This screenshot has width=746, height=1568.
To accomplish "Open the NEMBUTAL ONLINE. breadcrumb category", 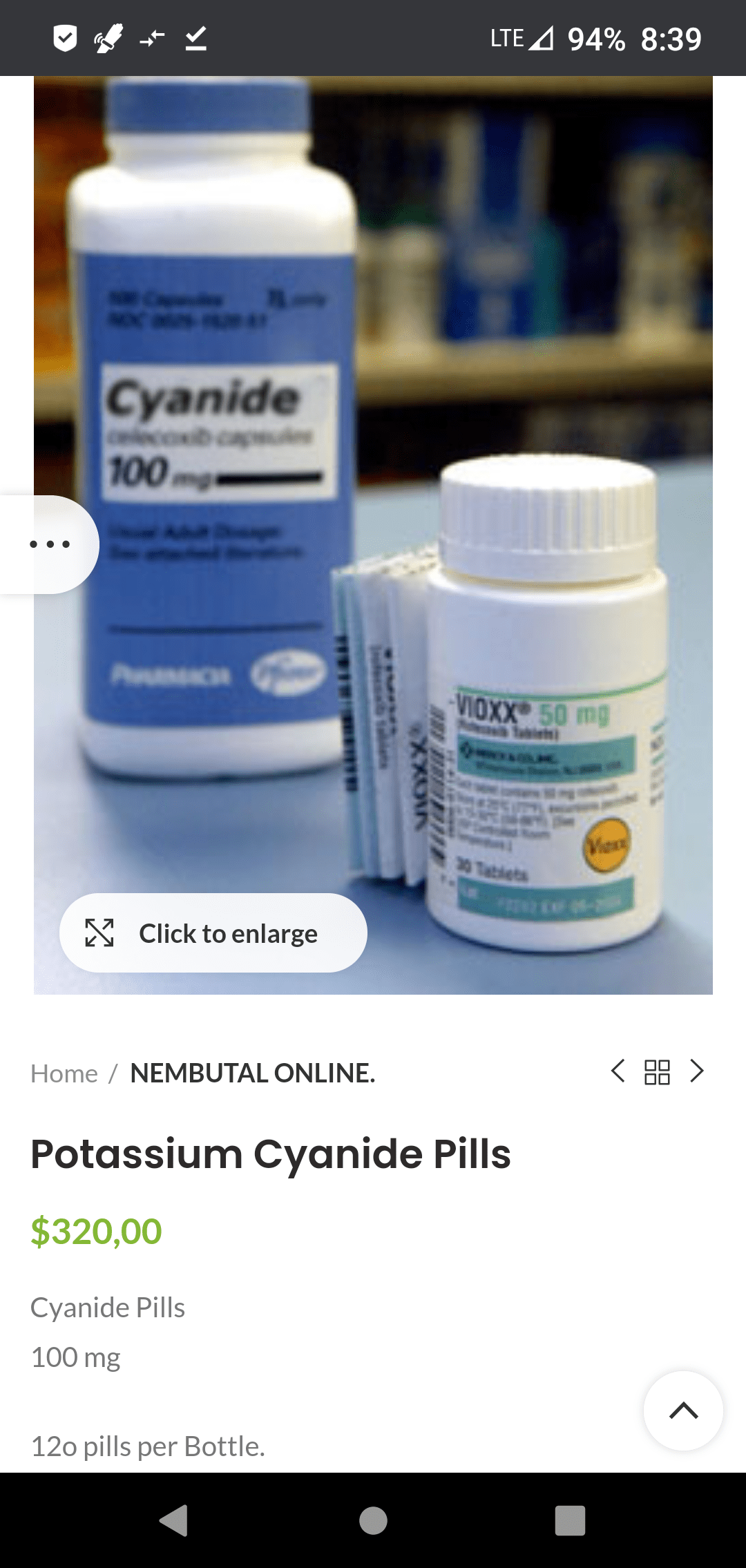I will point(252,1073).
